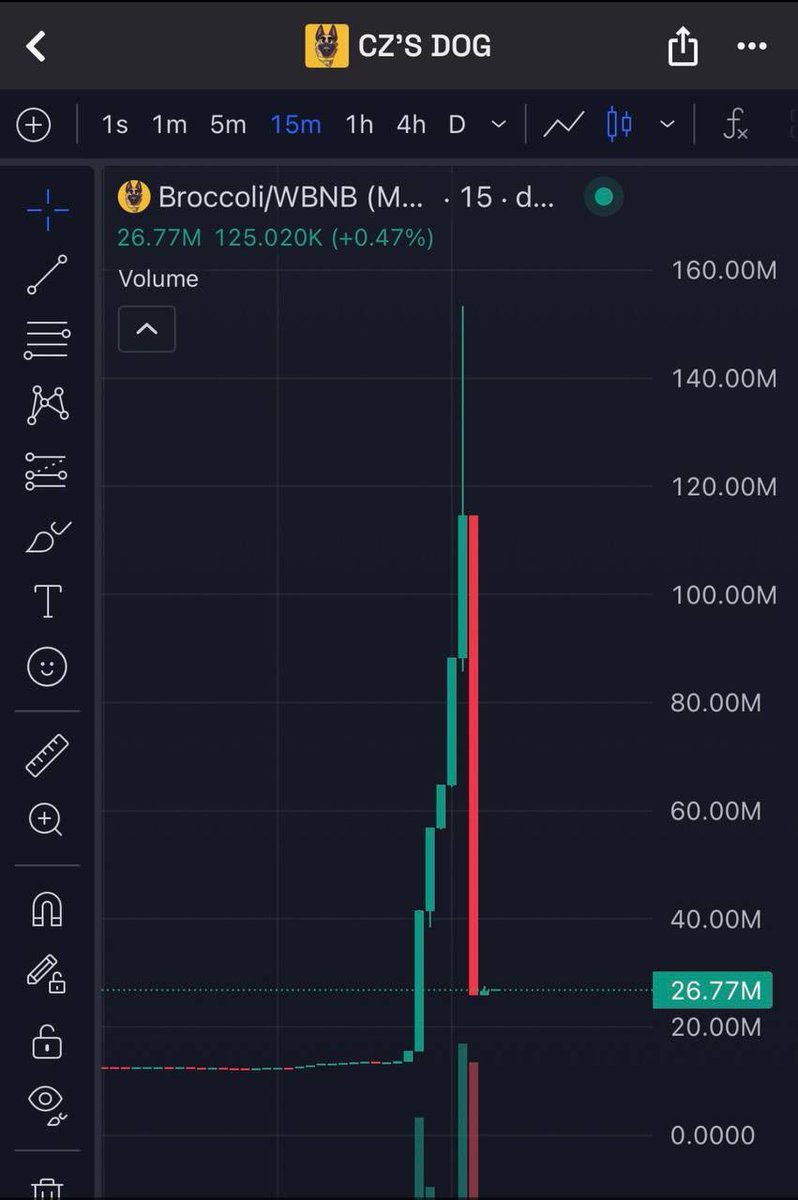Collapse the Volume indicator legend

point(147,329)
